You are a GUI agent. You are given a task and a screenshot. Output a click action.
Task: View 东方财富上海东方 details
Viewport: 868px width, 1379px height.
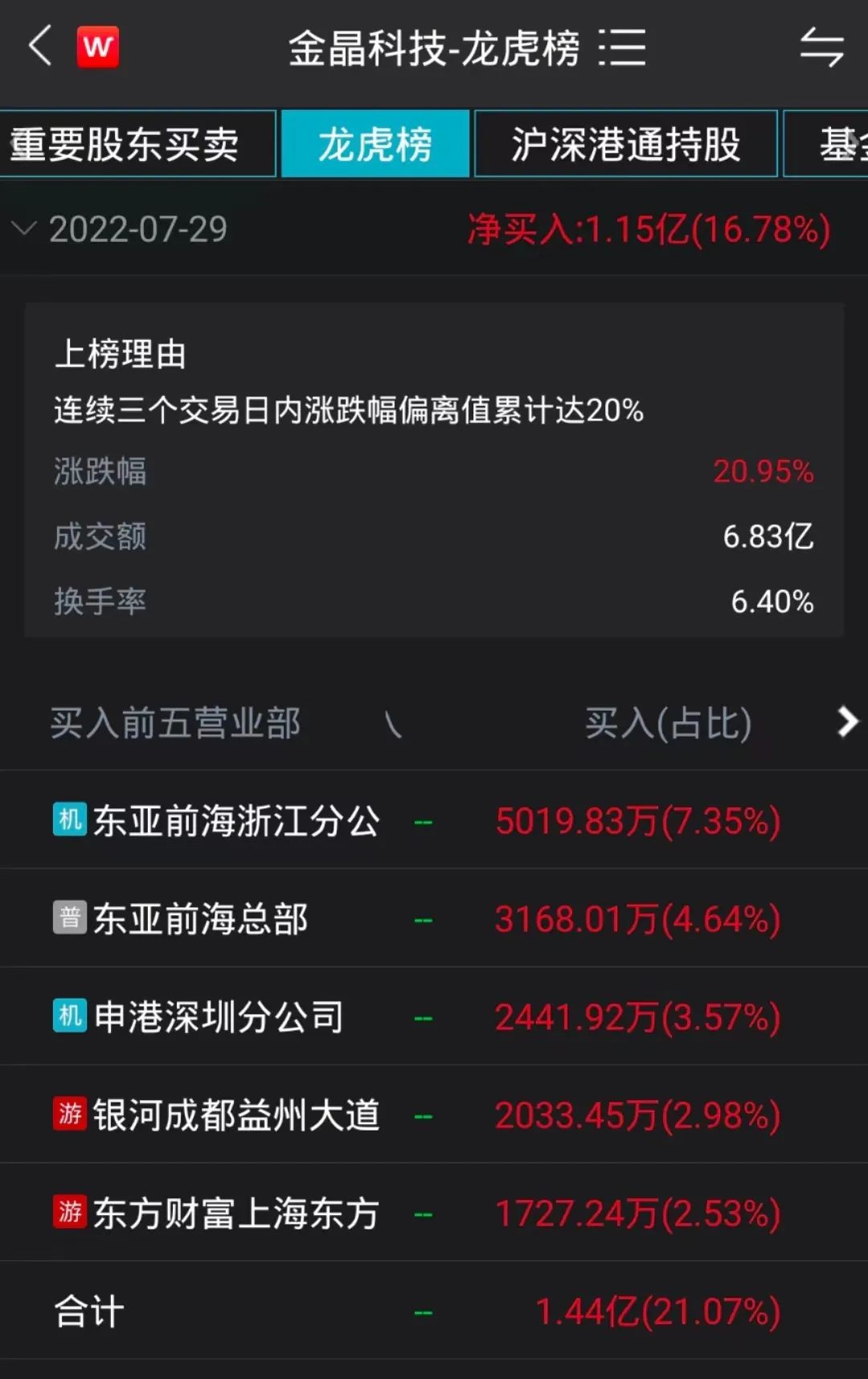[x=236, y=1213]
